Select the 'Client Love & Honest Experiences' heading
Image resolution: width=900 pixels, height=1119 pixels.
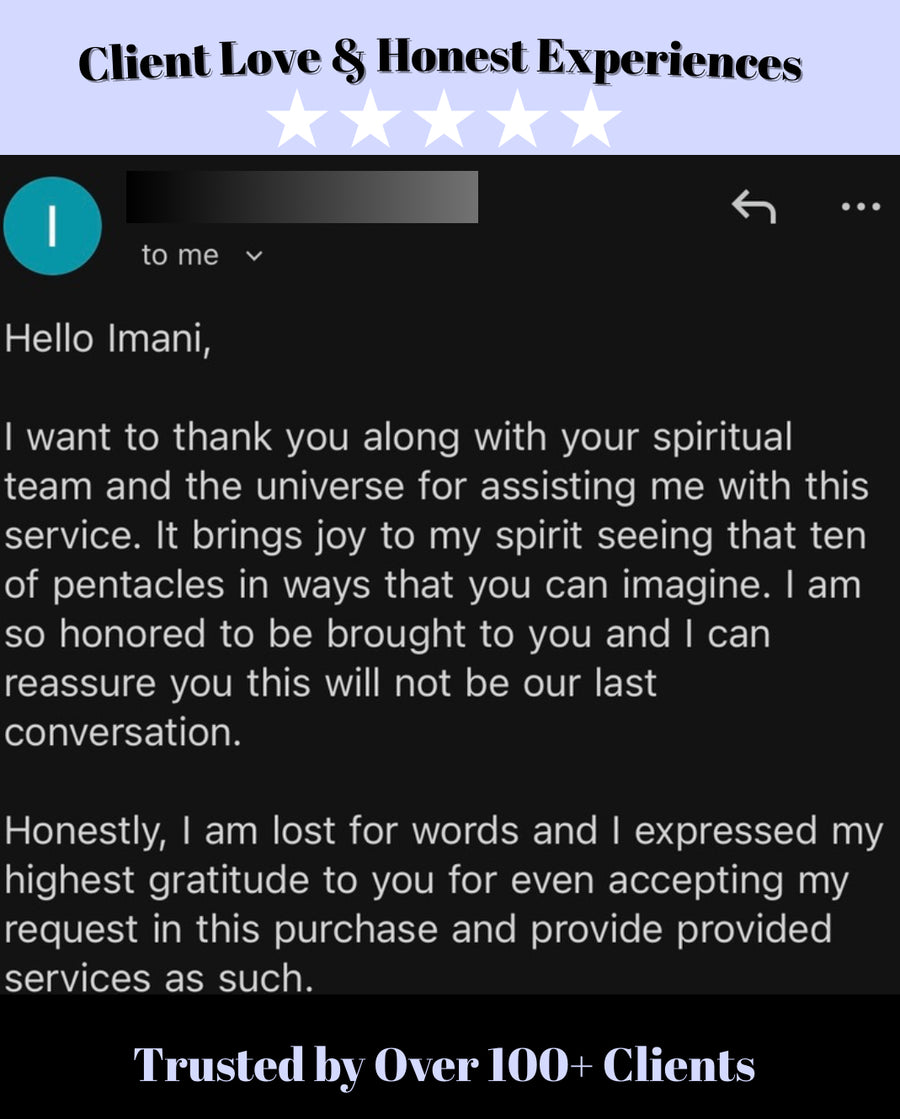[x=444, y=62]
